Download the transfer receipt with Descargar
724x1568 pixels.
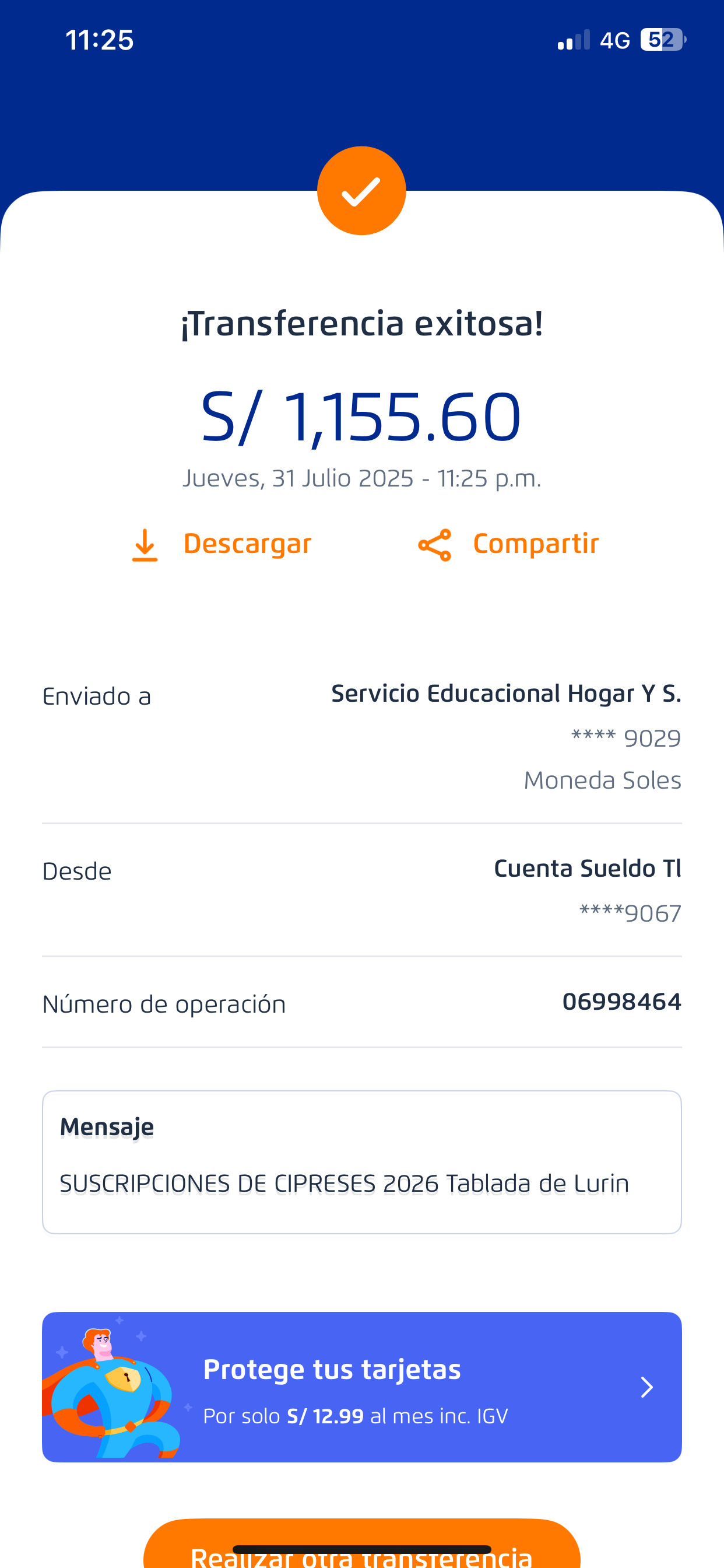pyautogui.click(x=222, y=544)
